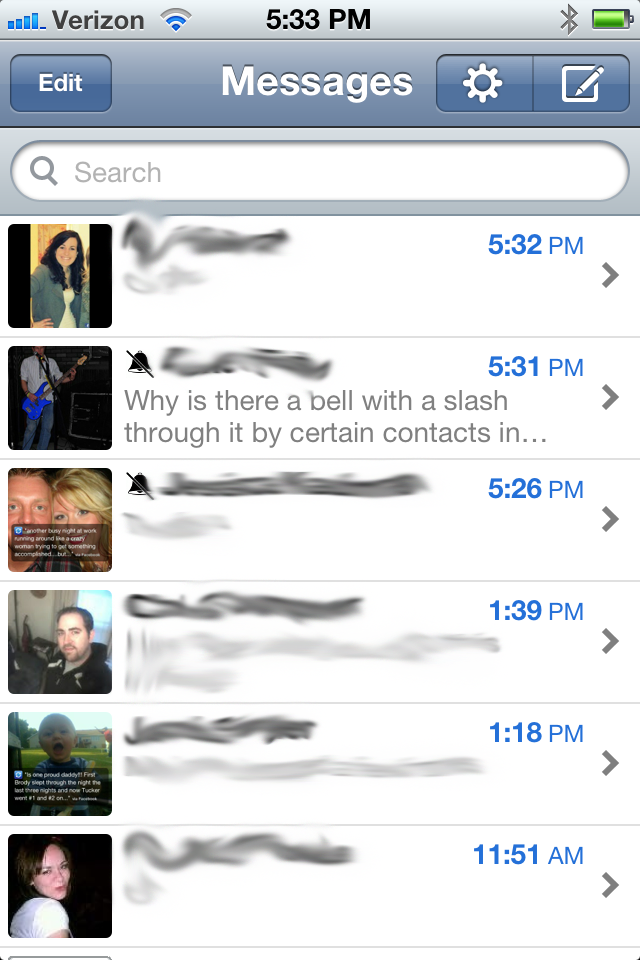Viewport: 640px width, 960px height.
Task: Open the settings gear
Action: tap(484, 83)
